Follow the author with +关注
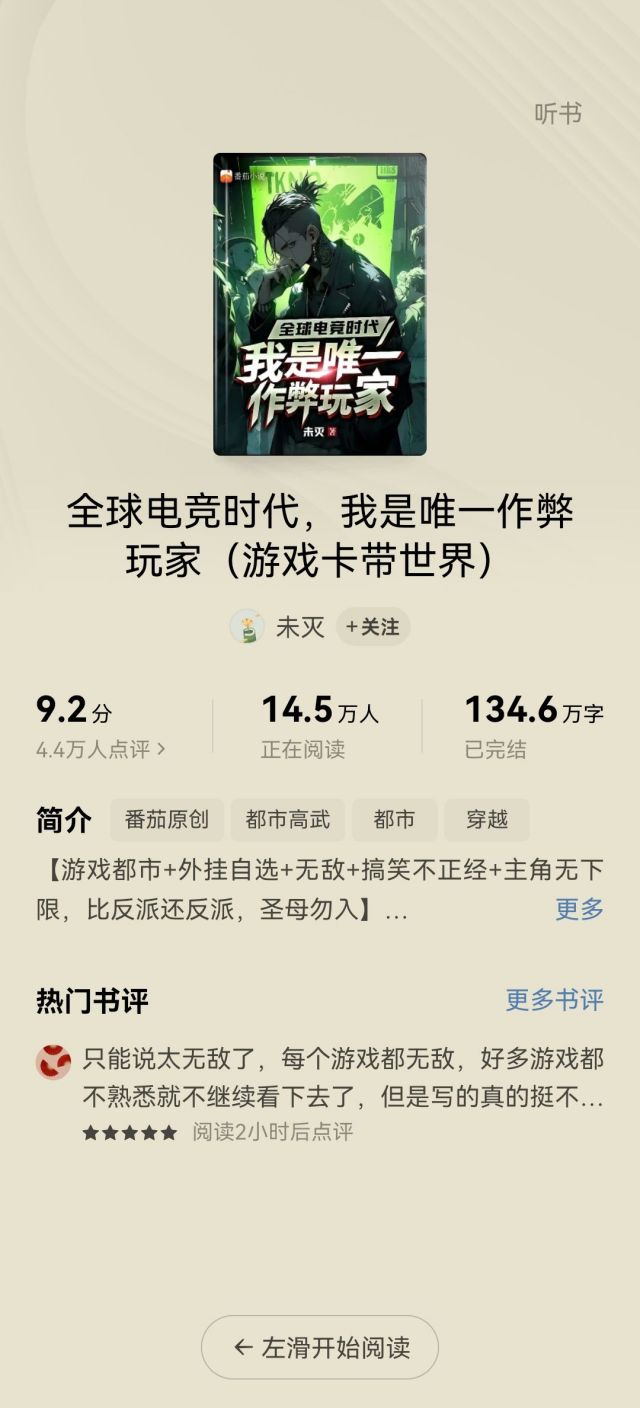The image size is (640, 1408). coord(373,627)
